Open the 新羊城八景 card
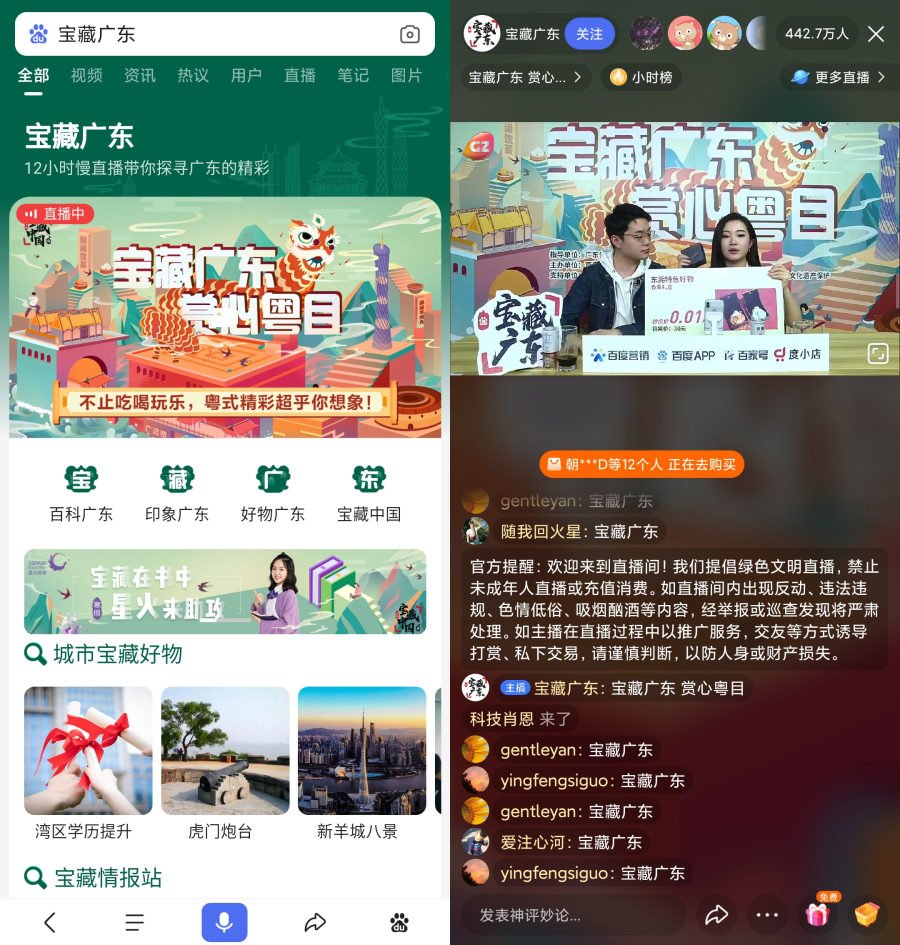The image size is (900, 945). tap(362, 762)
